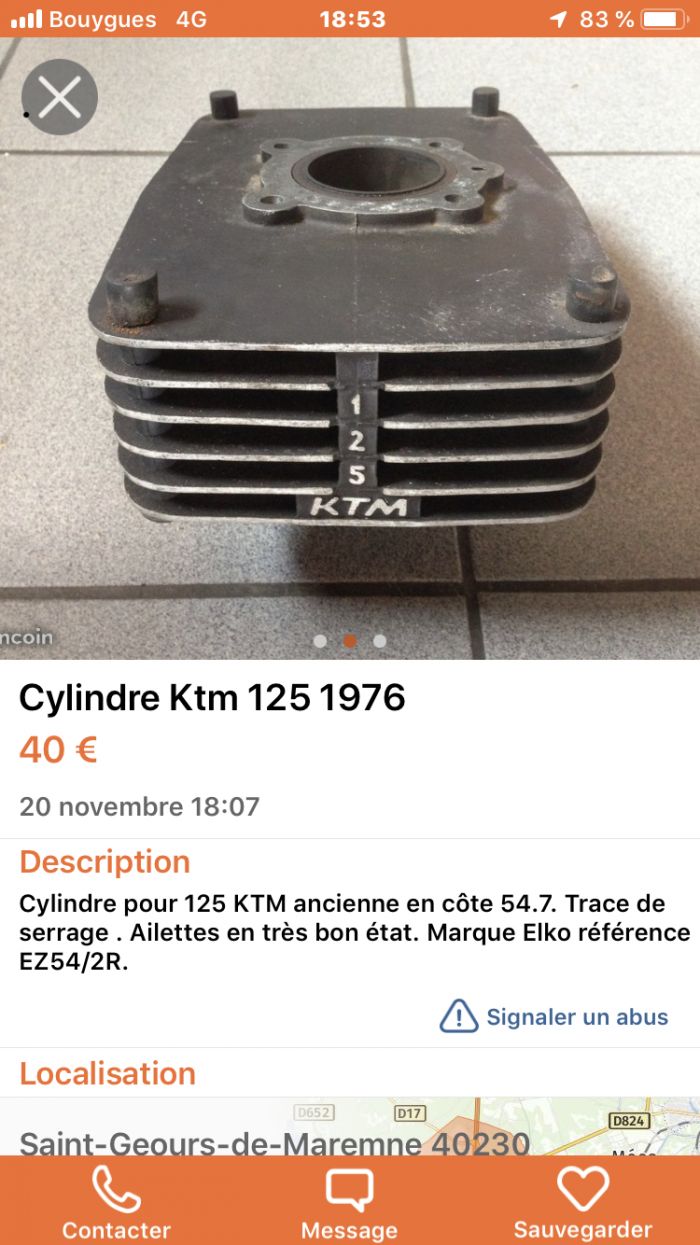Close the listing with the X button
The width and height of the screenshot is (700, 1245).
point(59,98)
